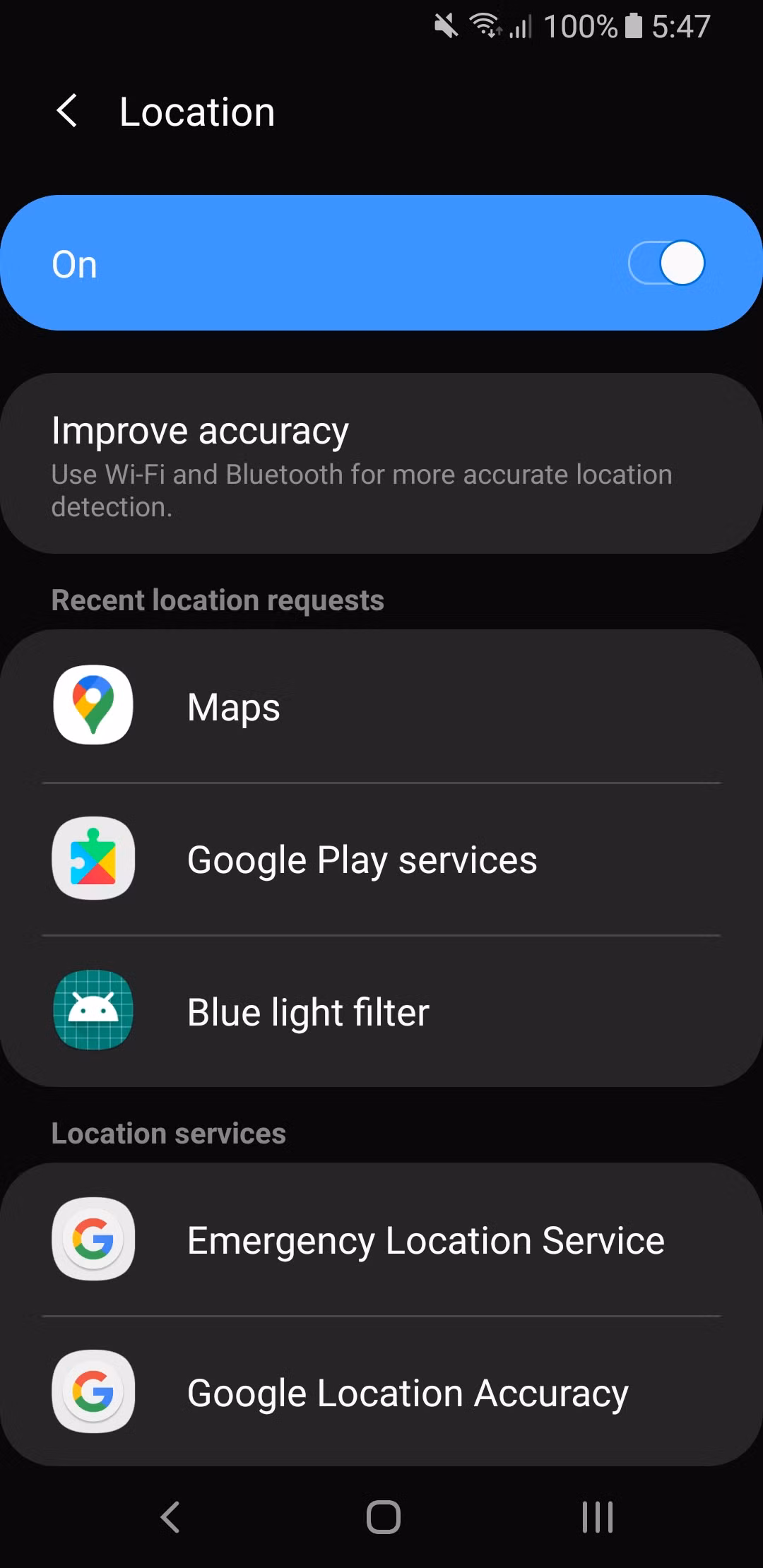The image size is (763, 1568).
Task: Click the Location title text
Action: coord(197,112)
